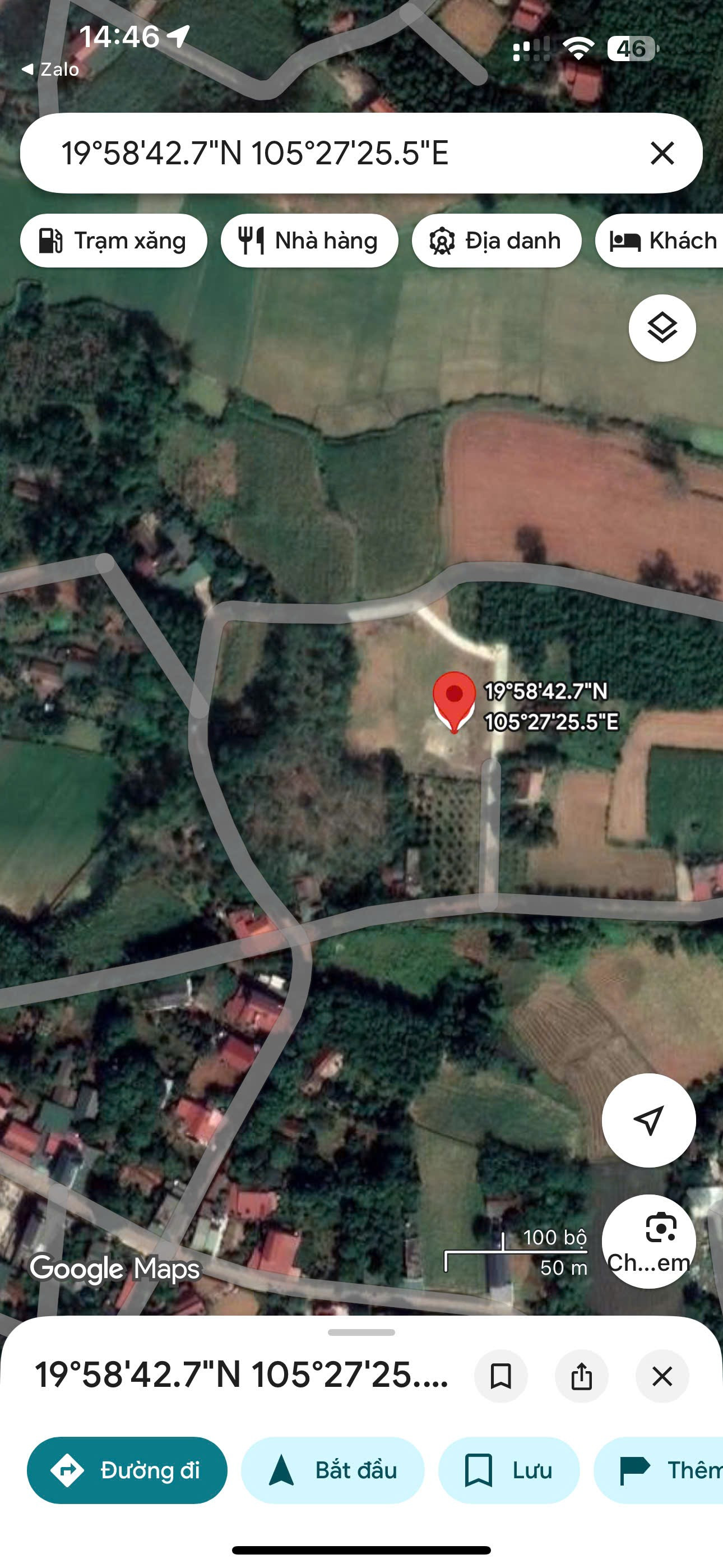
Task: Bookmark this location from the sheet header
Action: [x=501, y=1376]
